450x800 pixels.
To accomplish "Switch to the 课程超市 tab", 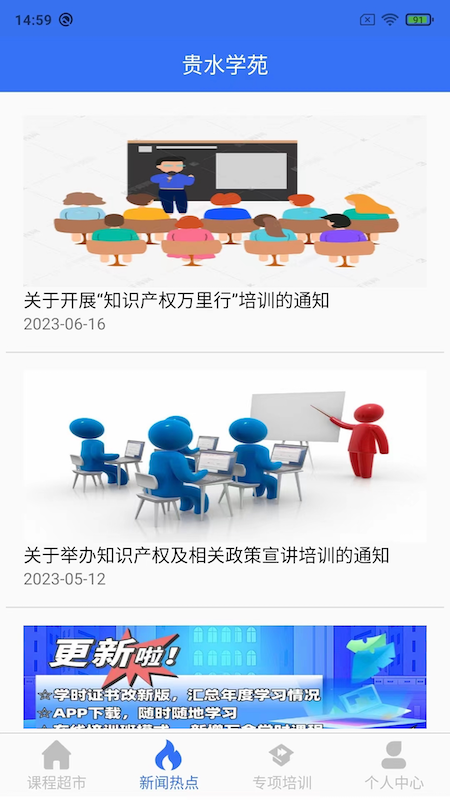I will 57,765.
